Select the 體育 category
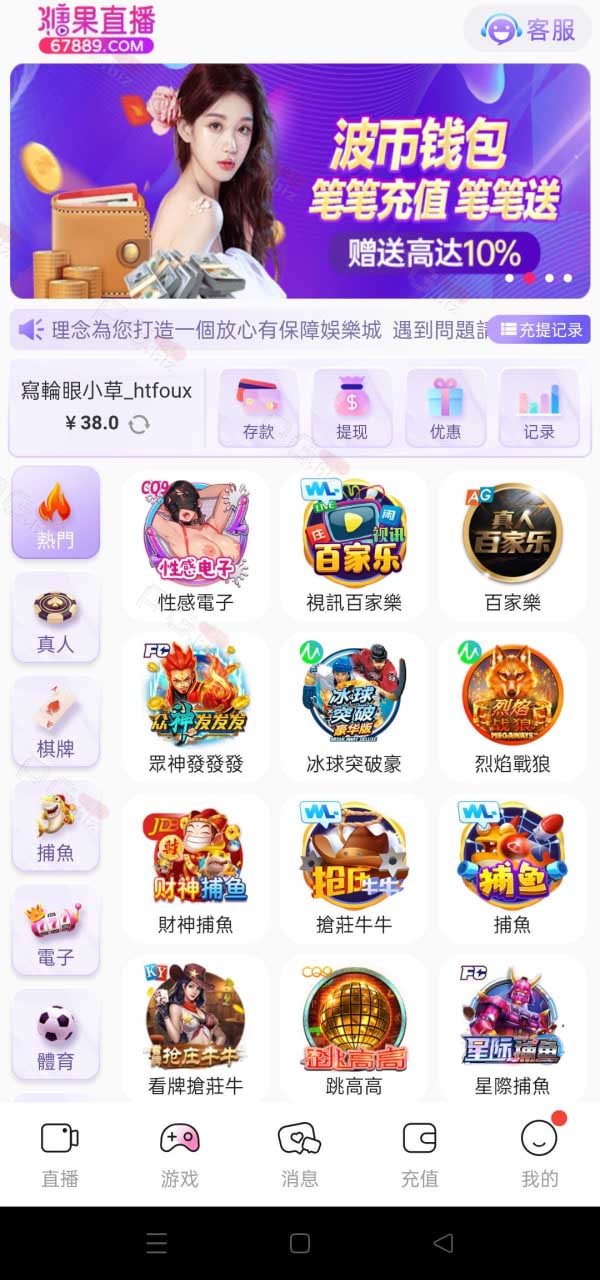This screenshot has width=600, height=1280. [x=56, y=1035]
